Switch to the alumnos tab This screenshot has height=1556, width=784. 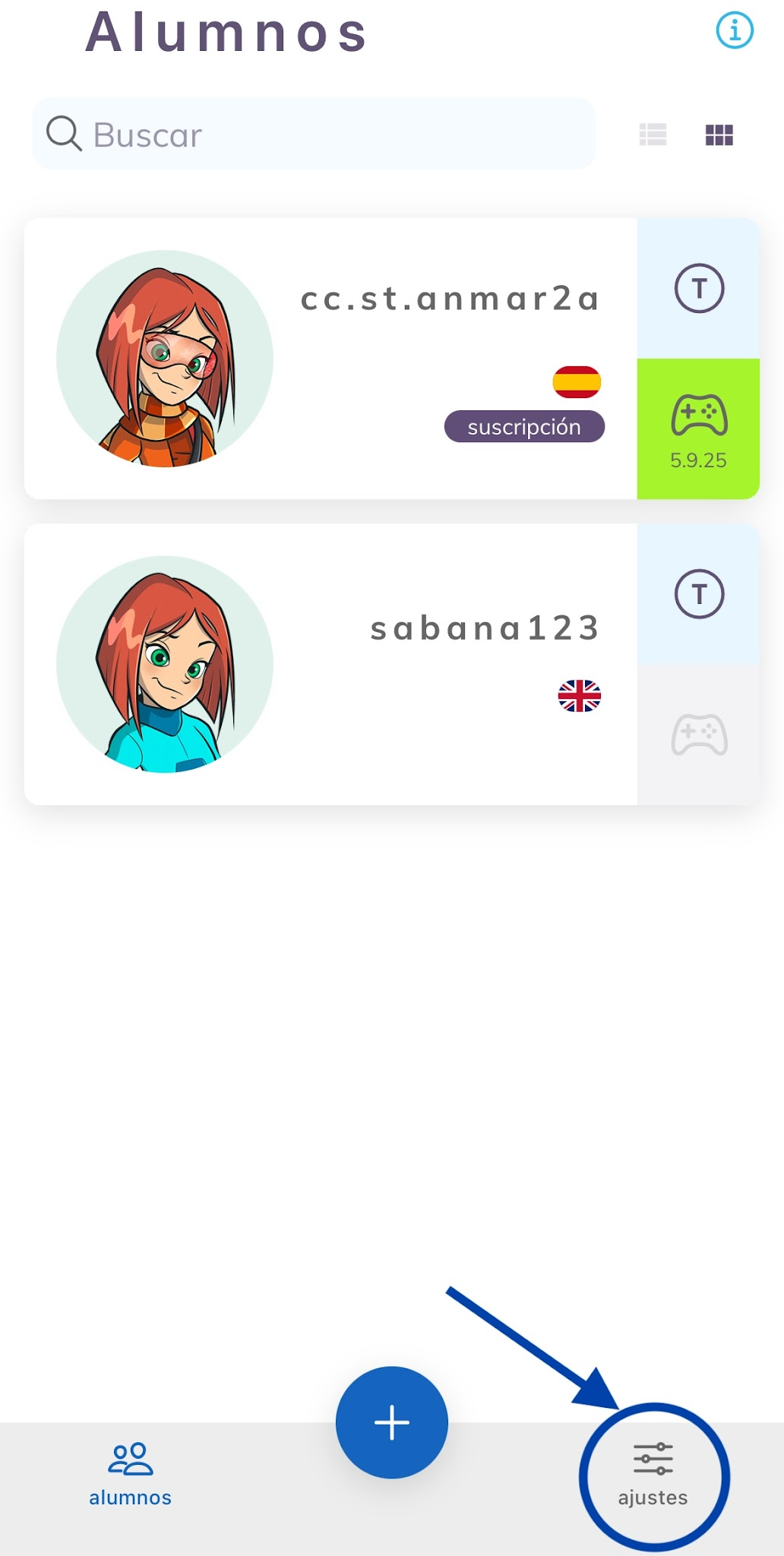pos(130,1474)
